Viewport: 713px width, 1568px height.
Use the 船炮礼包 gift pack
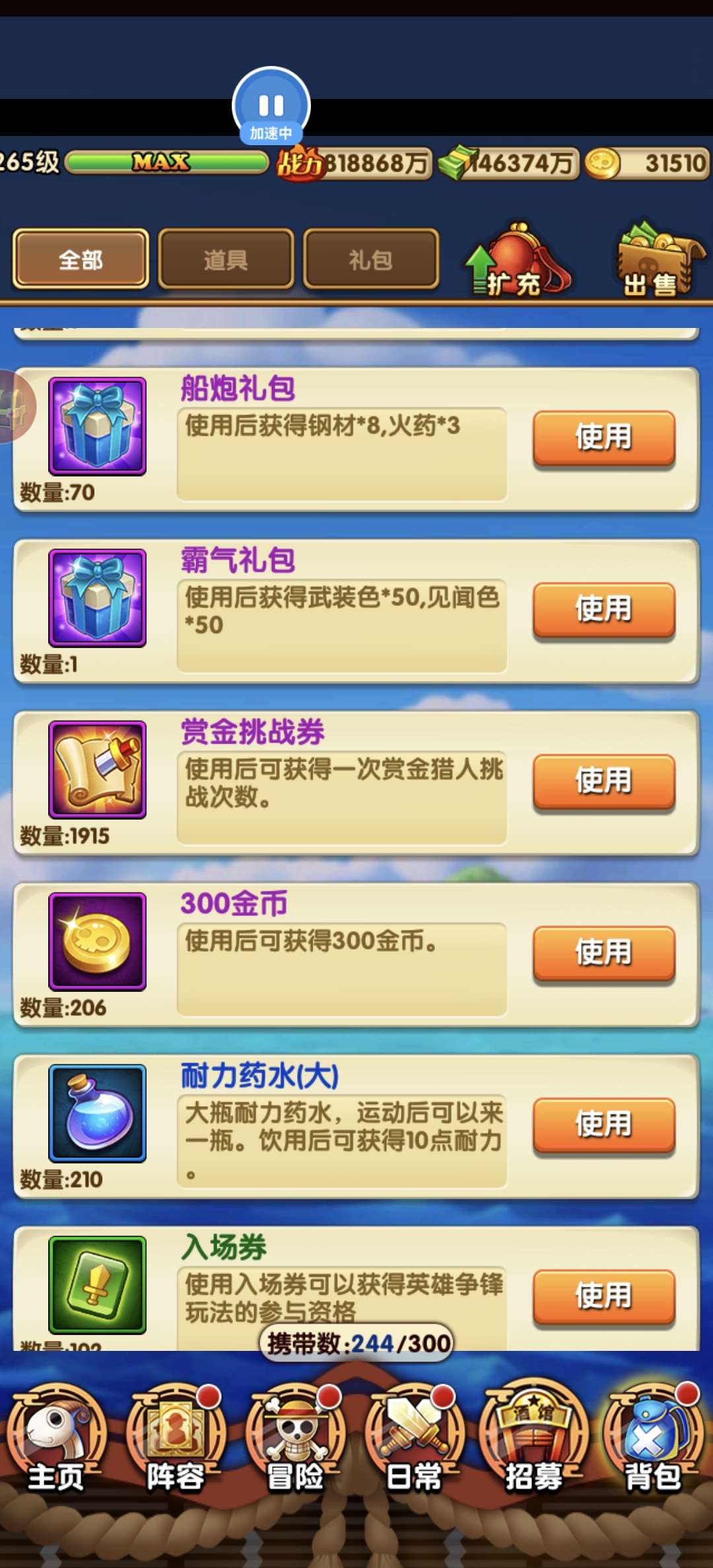(x=603, y=437)
